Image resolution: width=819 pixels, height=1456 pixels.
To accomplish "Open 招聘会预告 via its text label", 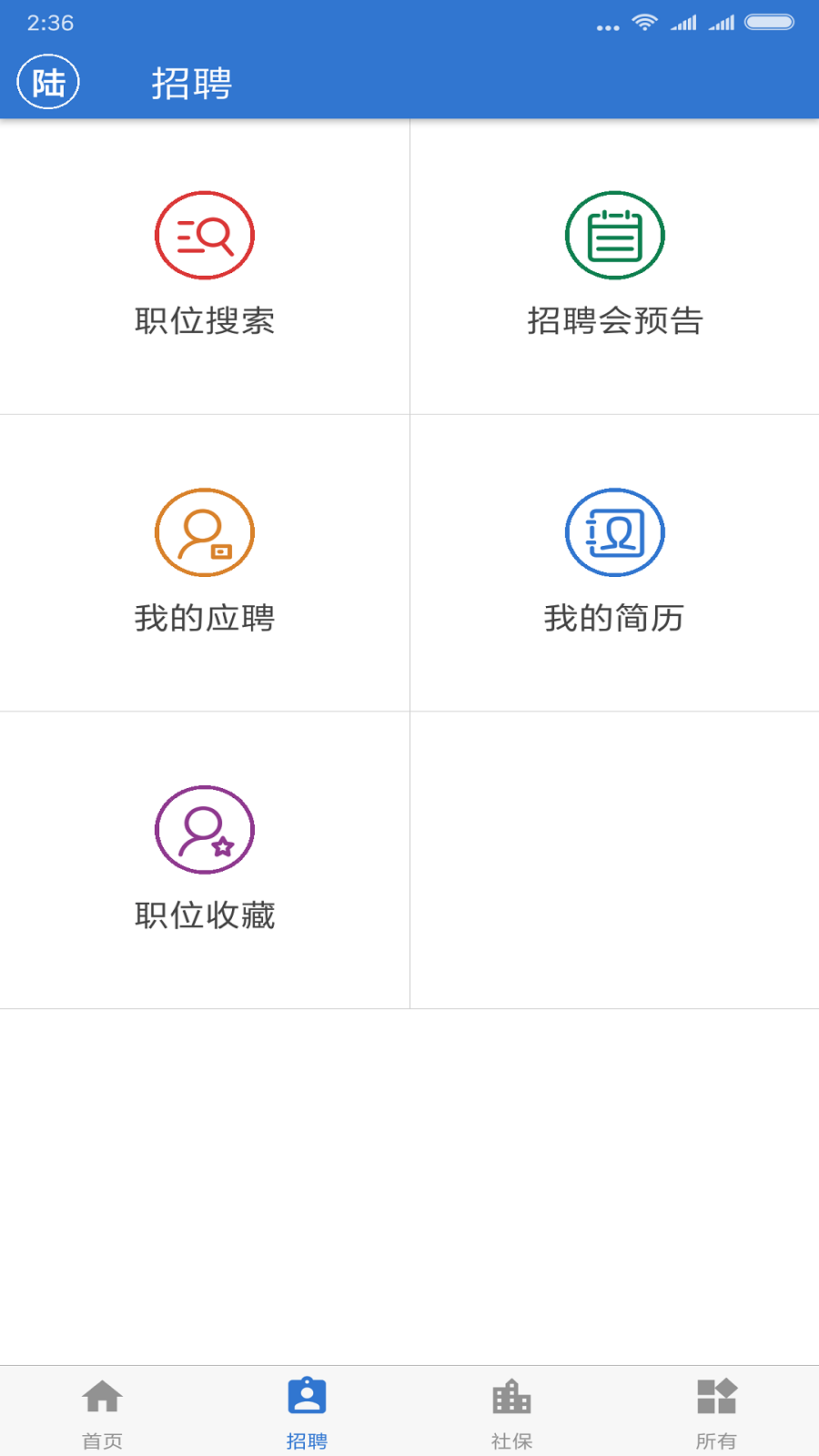I will pyautogui.click(x=615, y=319).
